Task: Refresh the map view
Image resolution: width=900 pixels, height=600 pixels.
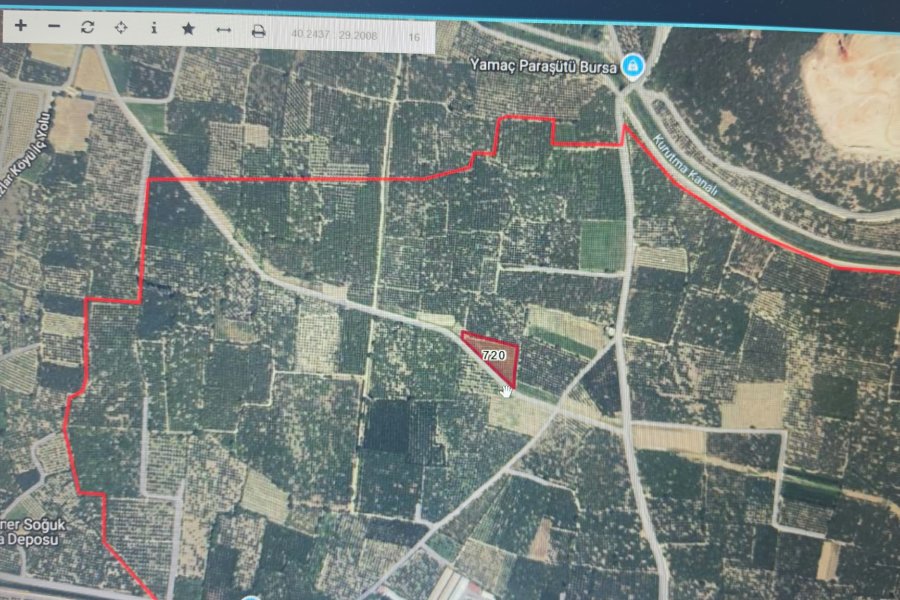Action: click(x=87, y=27)
